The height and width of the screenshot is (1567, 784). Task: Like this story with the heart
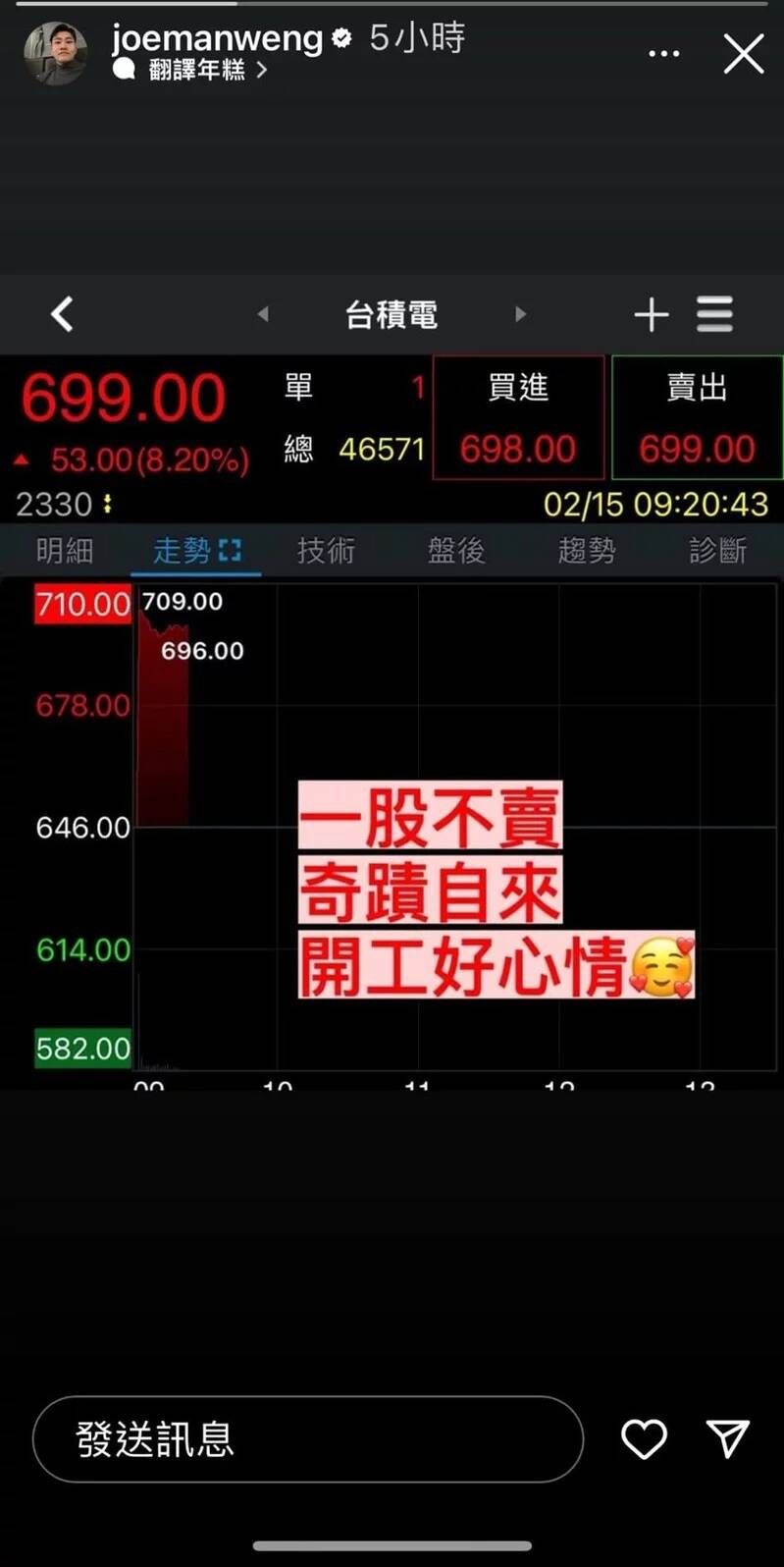pos(645,1439)
